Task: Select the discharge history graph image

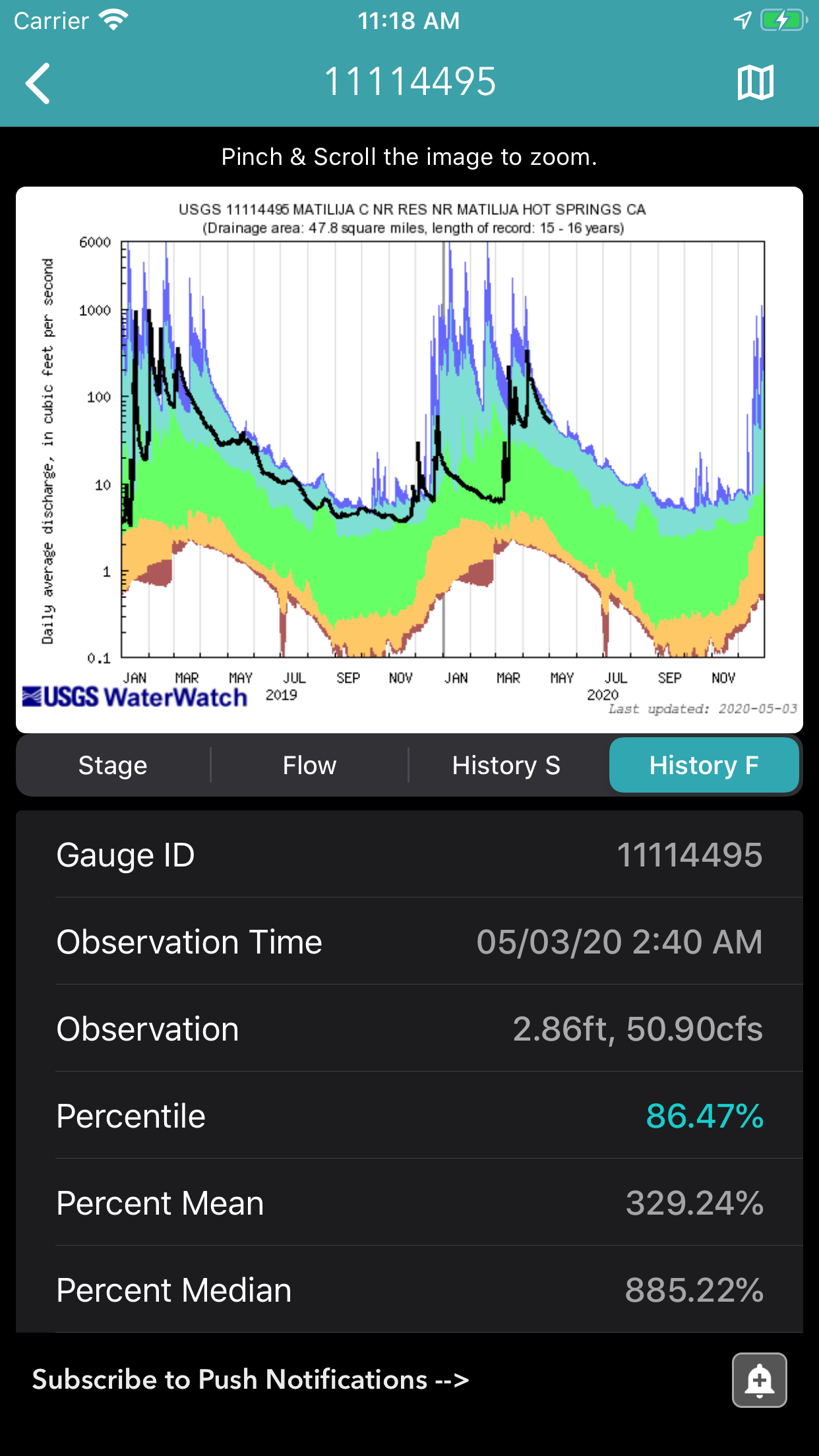Action: click(x=409, y=458)
